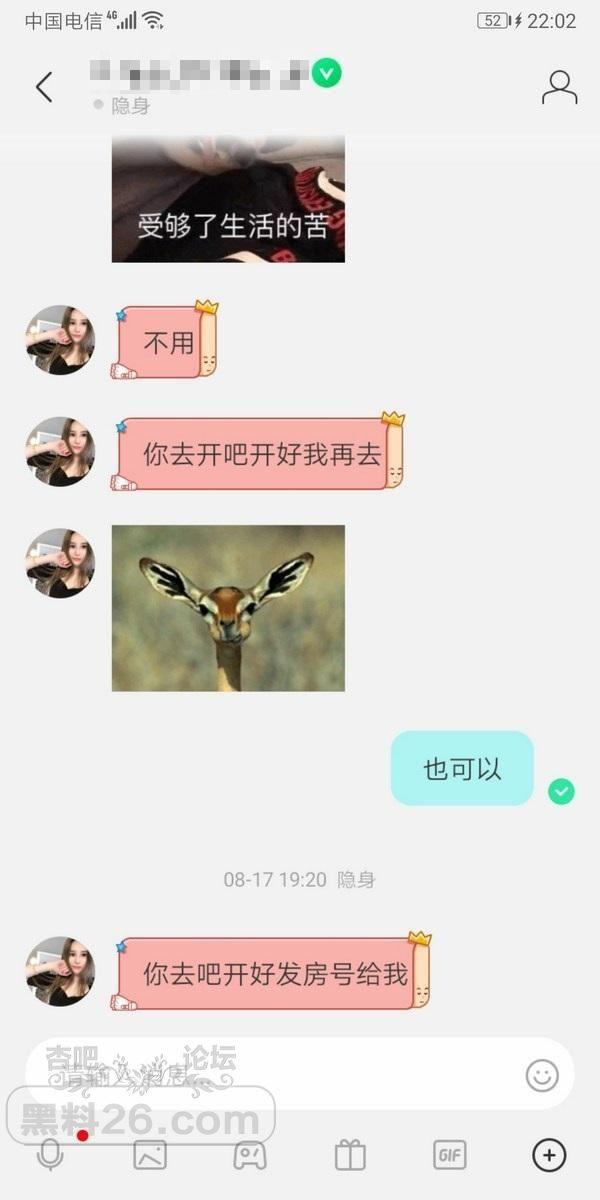
Task: Open the contact profile icon
Action: (x=559, y=88)
